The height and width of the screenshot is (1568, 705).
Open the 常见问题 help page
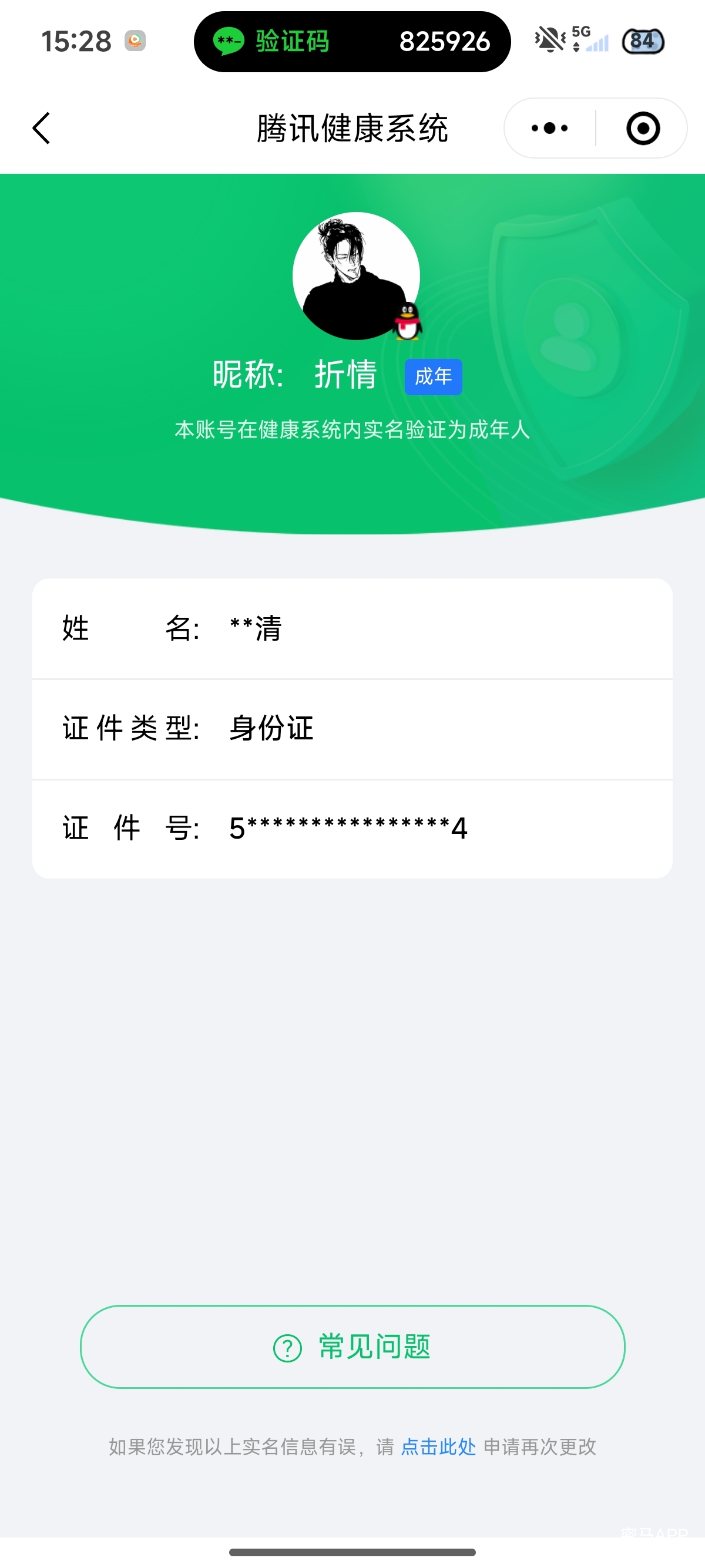point(352,1347)
